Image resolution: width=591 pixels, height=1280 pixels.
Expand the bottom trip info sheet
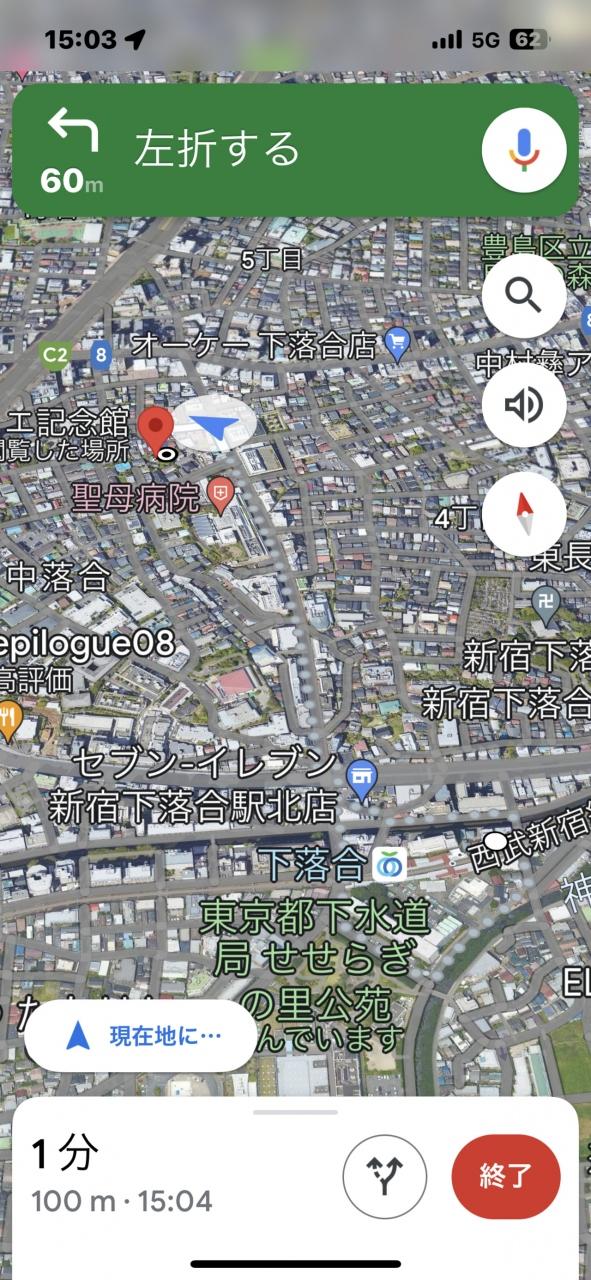click(x=295, y=1111)
